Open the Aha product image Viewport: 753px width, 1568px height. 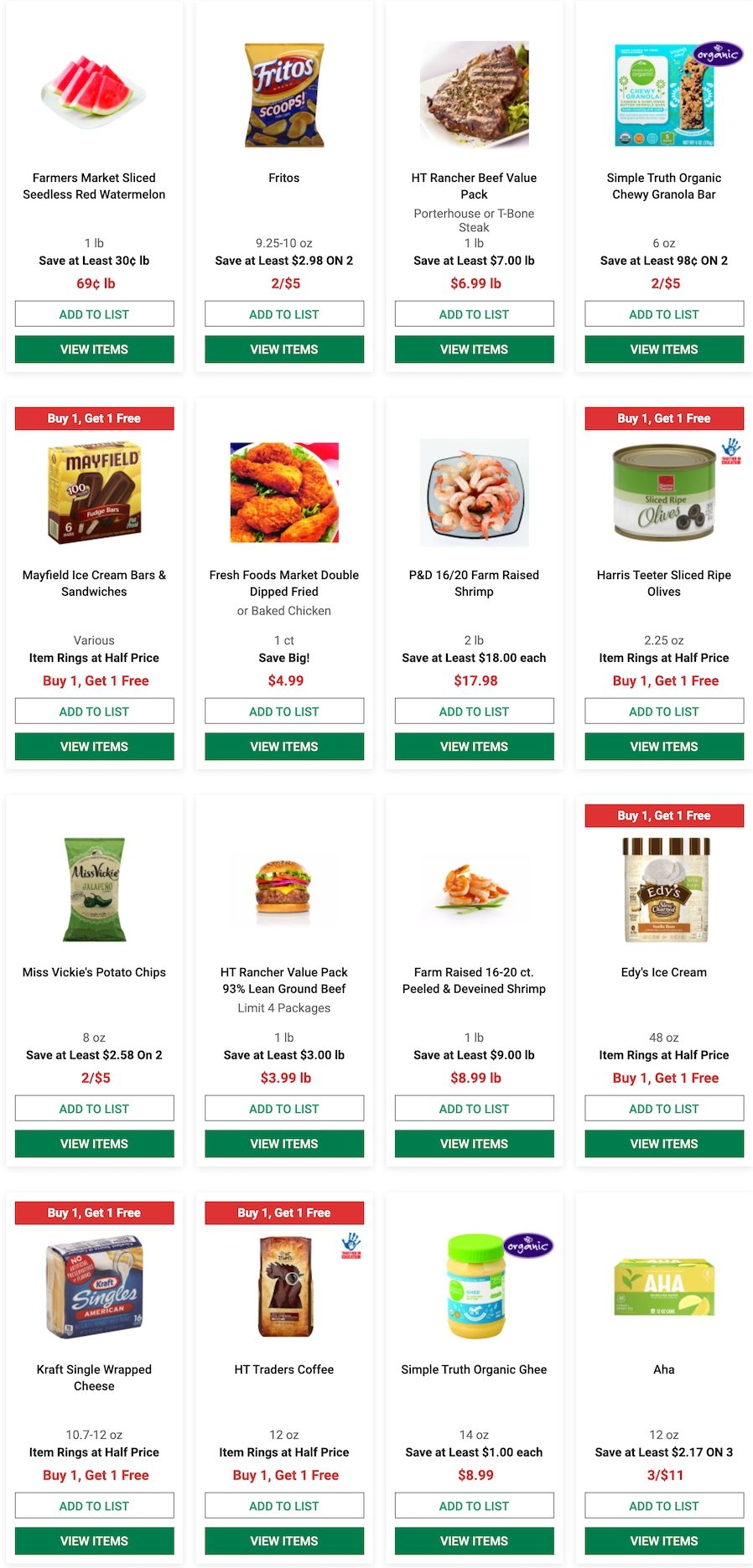click(x=664, y=1286)
